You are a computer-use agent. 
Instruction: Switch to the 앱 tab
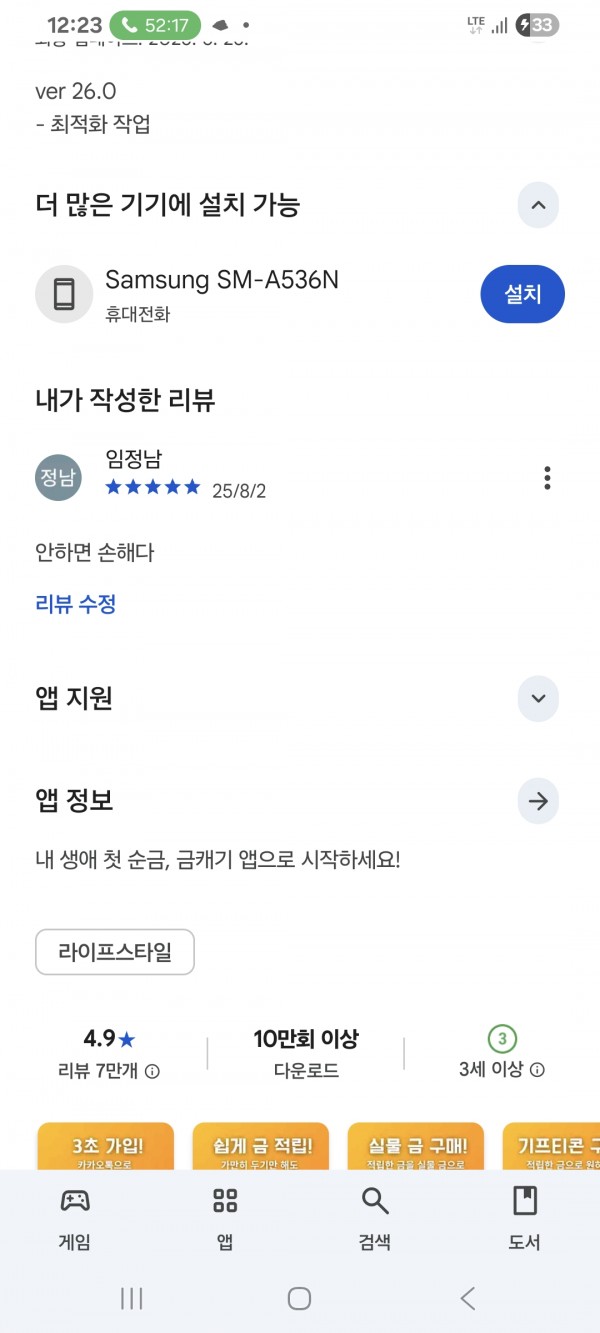[x=225, y=1219]
